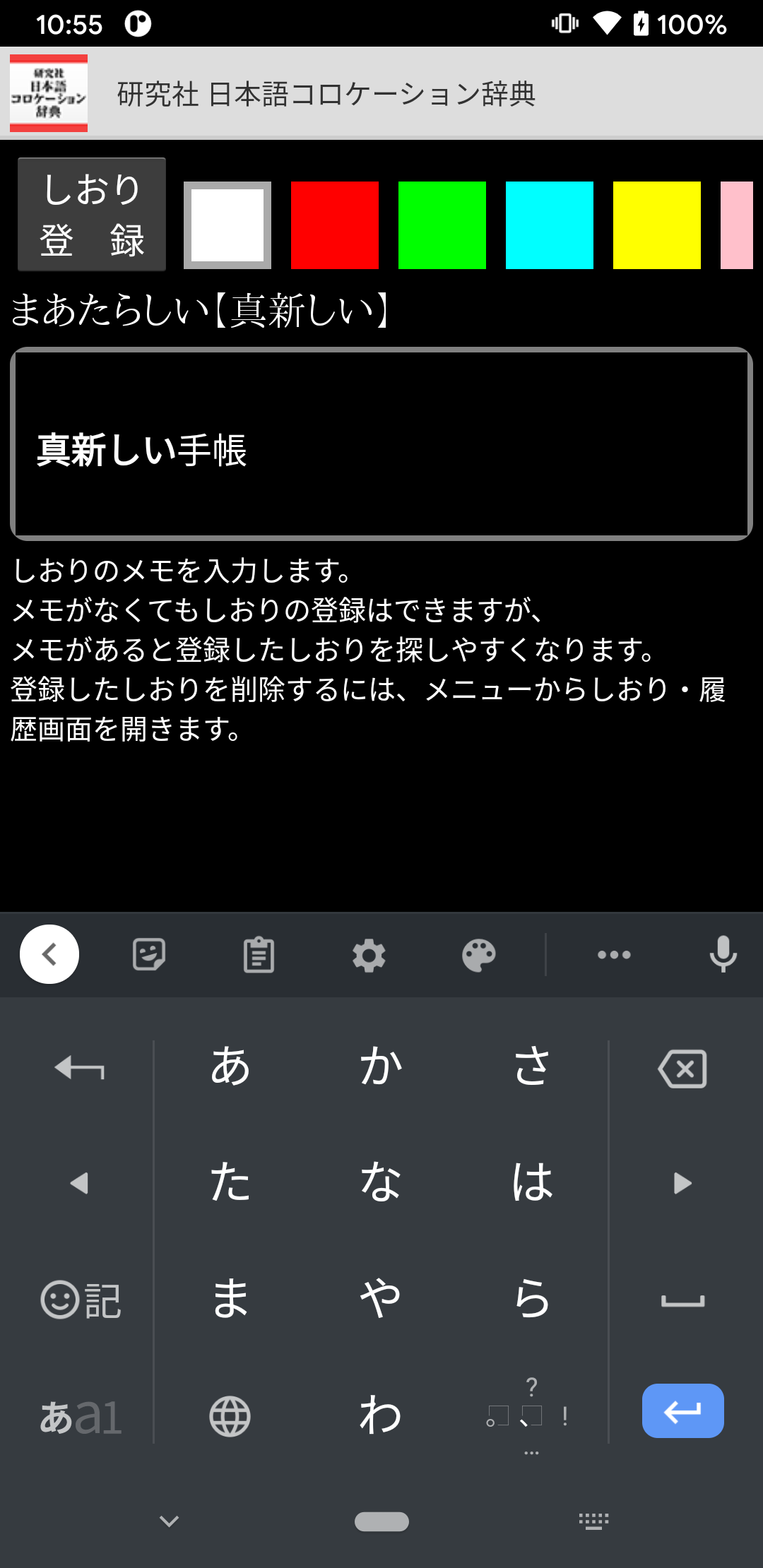The height and width of the screenshot is (1568, 763).
Task: Focus the bookmark memo text field
Action: pyautogui.click(x=381, y=444)
